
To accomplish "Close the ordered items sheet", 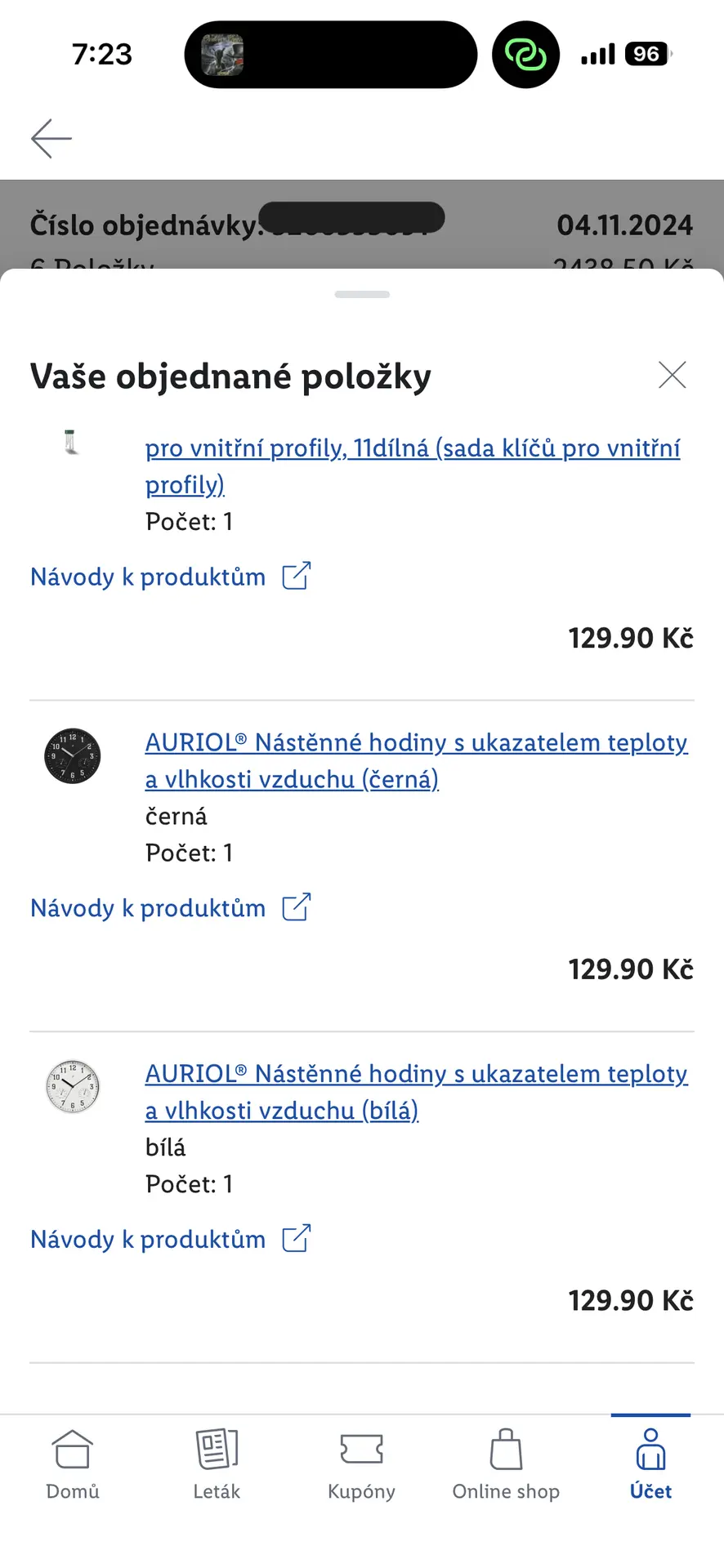I will coord(672,375).
